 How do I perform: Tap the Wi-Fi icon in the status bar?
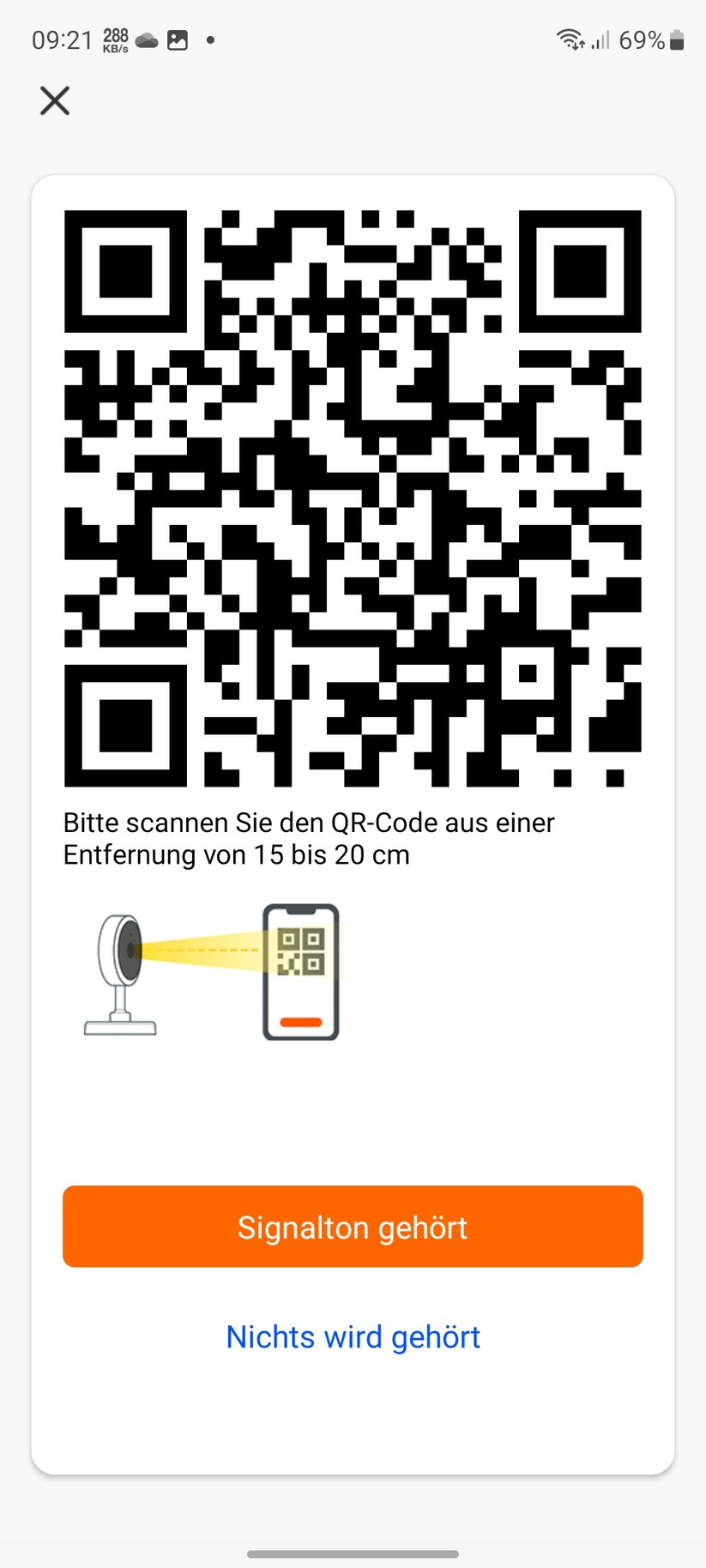tap(569, 39)
